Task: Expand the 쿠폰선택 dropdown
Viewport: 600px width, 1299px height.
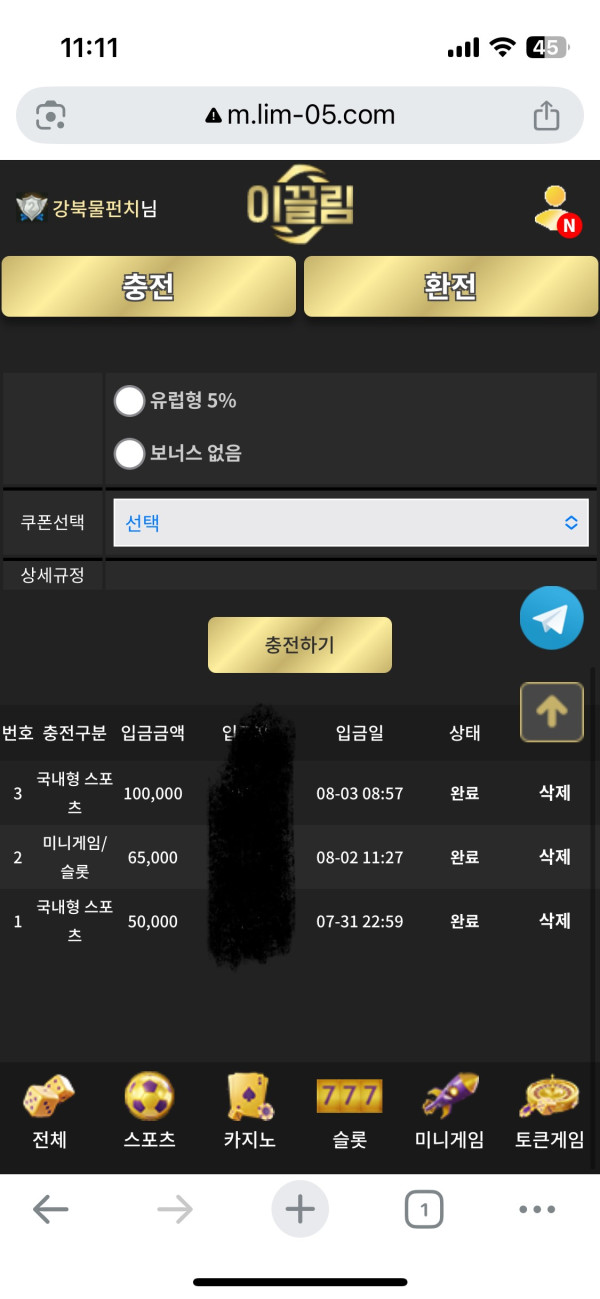Action: 350,522
